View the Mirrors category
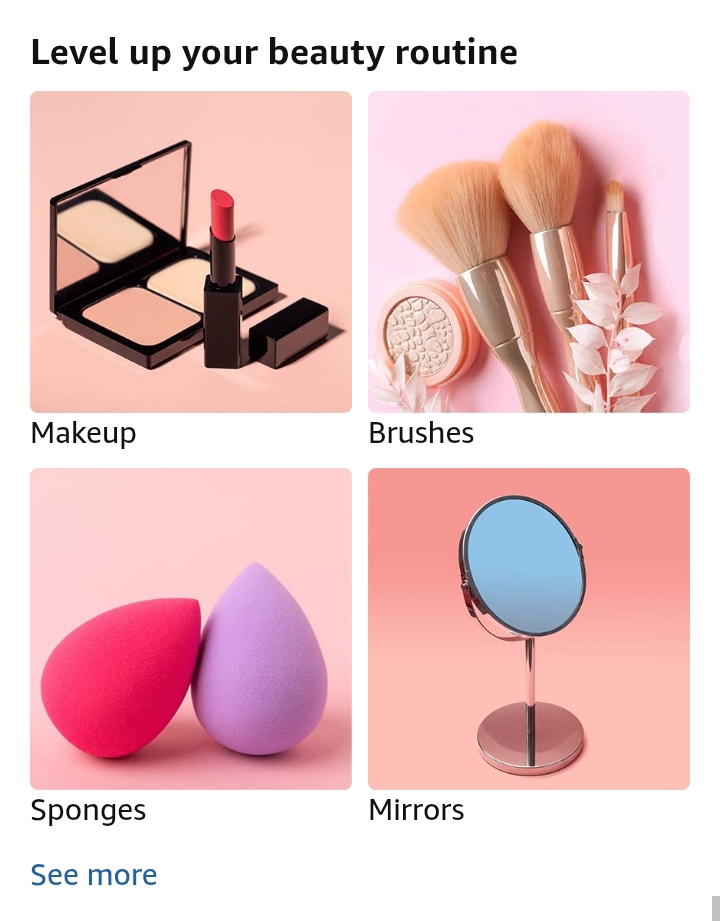720x921 pixels. coord(528,629)
